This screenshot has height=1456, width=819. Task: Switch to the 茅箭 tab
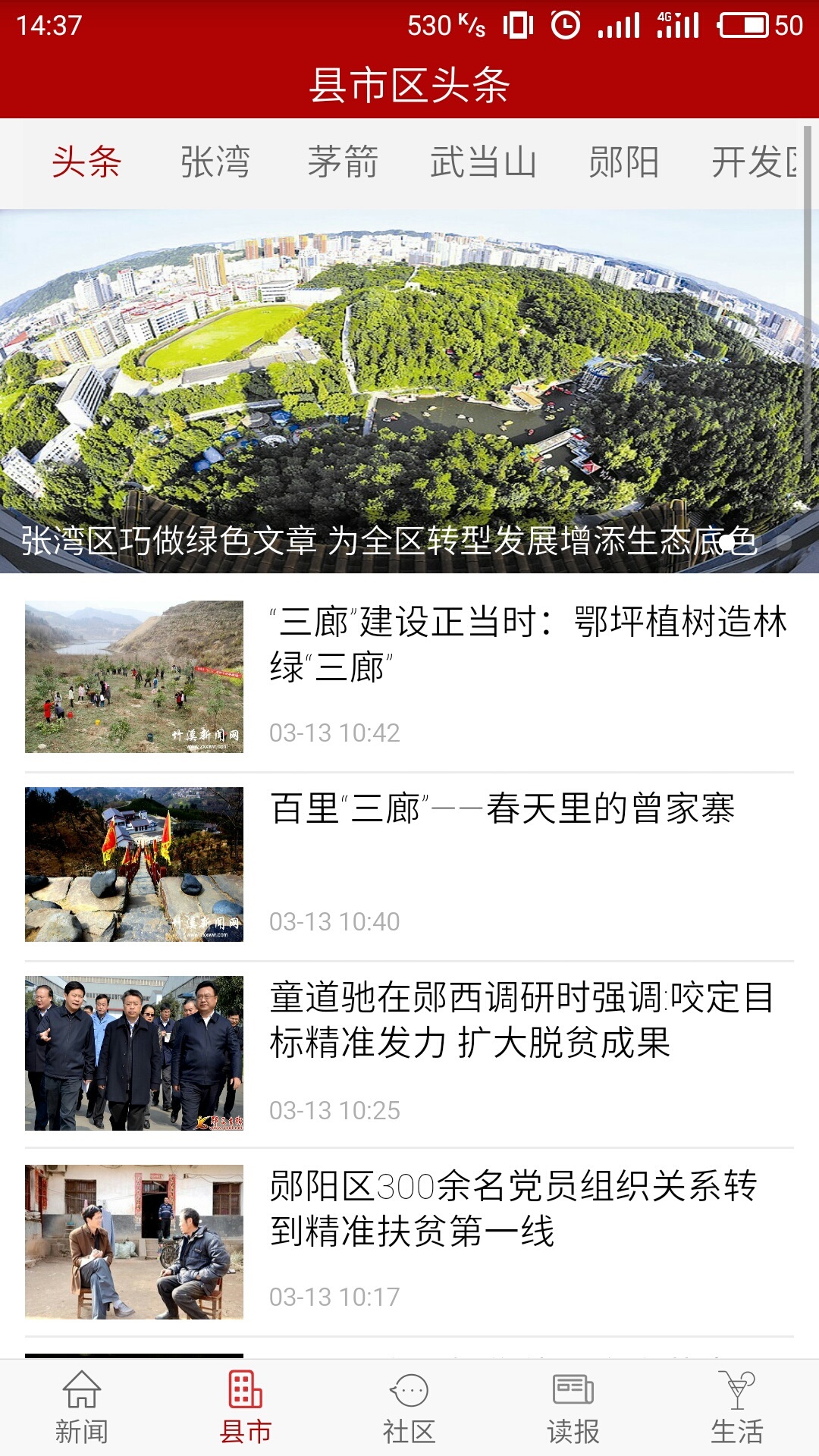[343, 162]
